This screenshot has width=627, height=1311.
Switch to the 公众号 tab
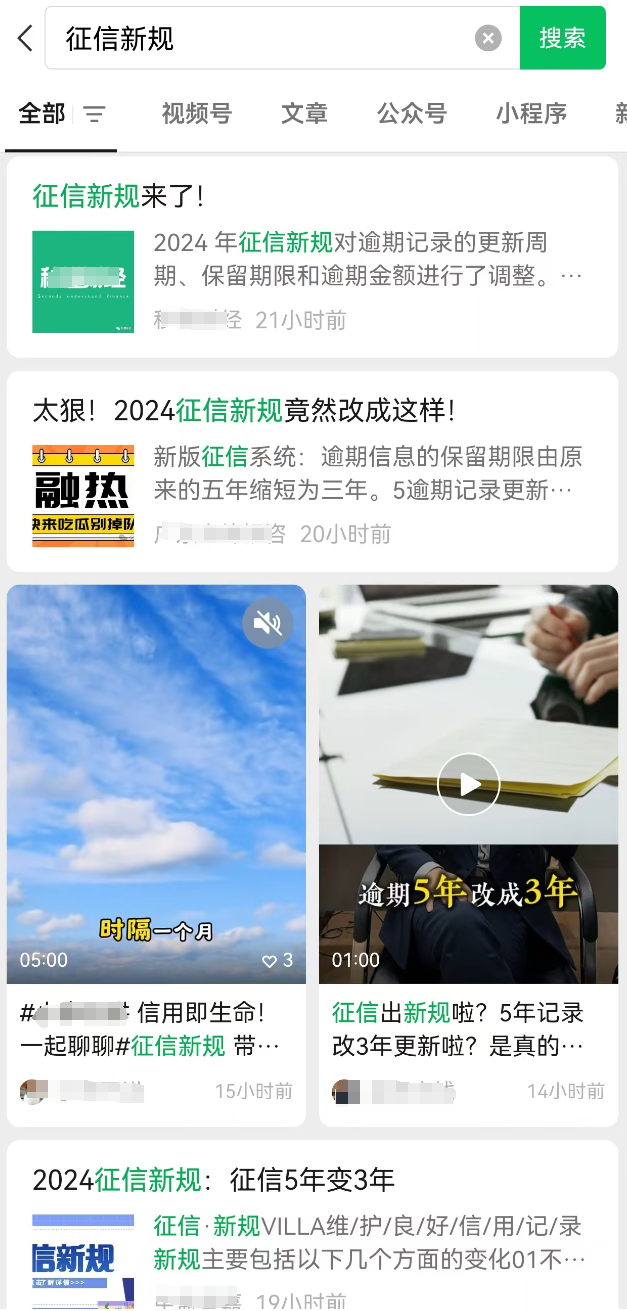pos(411,114)
